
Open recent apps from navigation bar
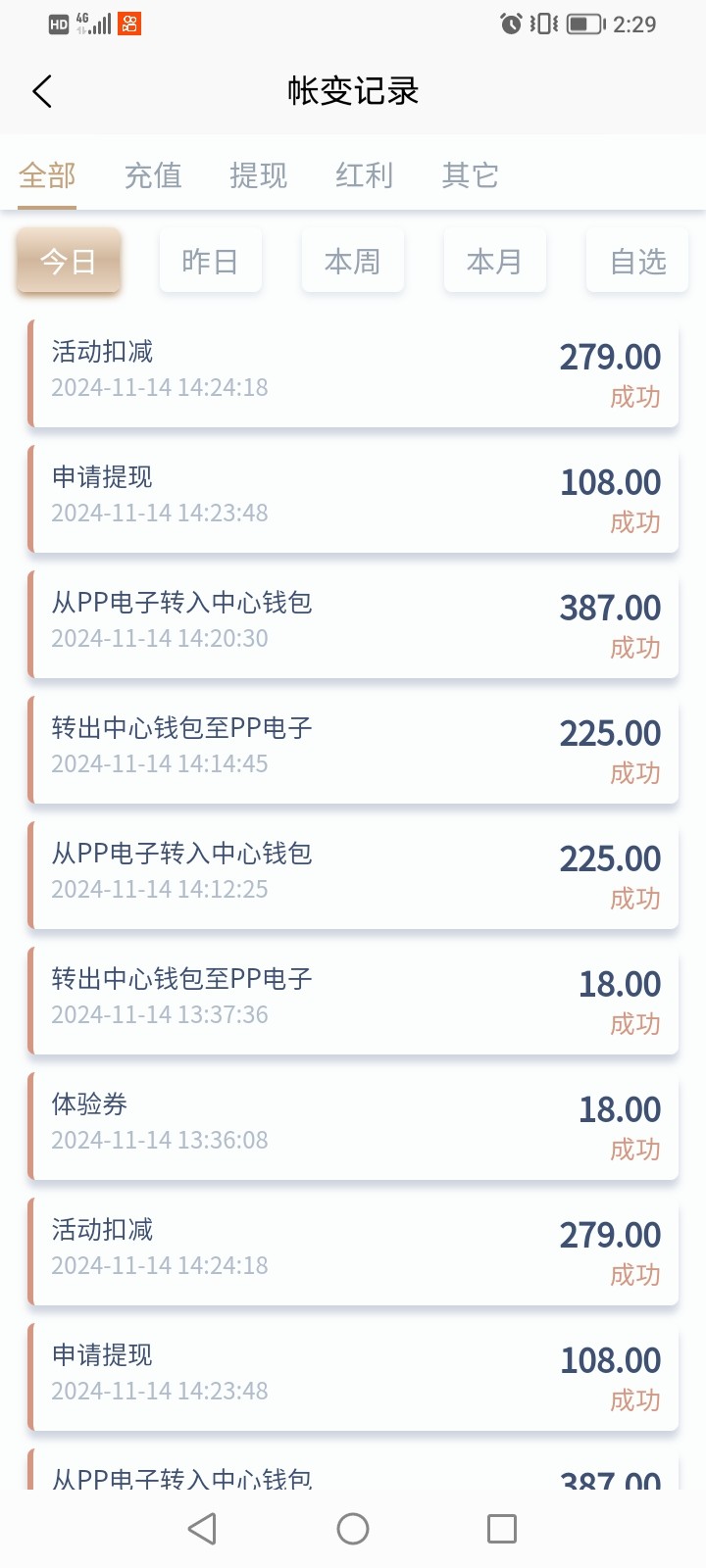point(502,1529)
